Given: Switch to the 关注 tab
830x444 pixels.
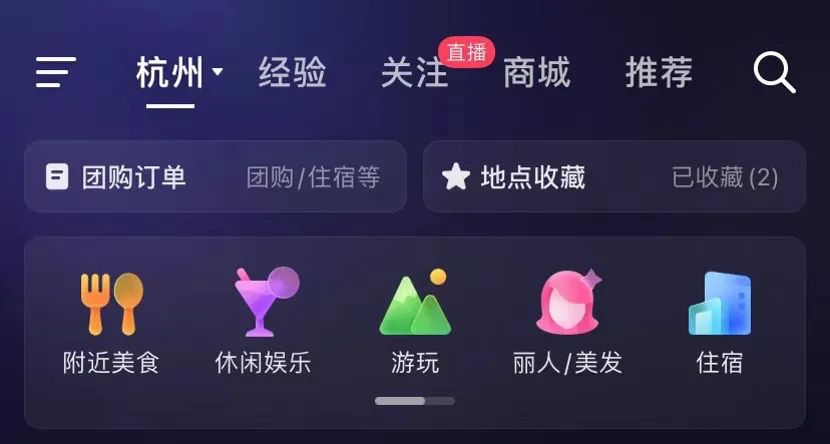Looking at the screenshot, I should (414, 73).
